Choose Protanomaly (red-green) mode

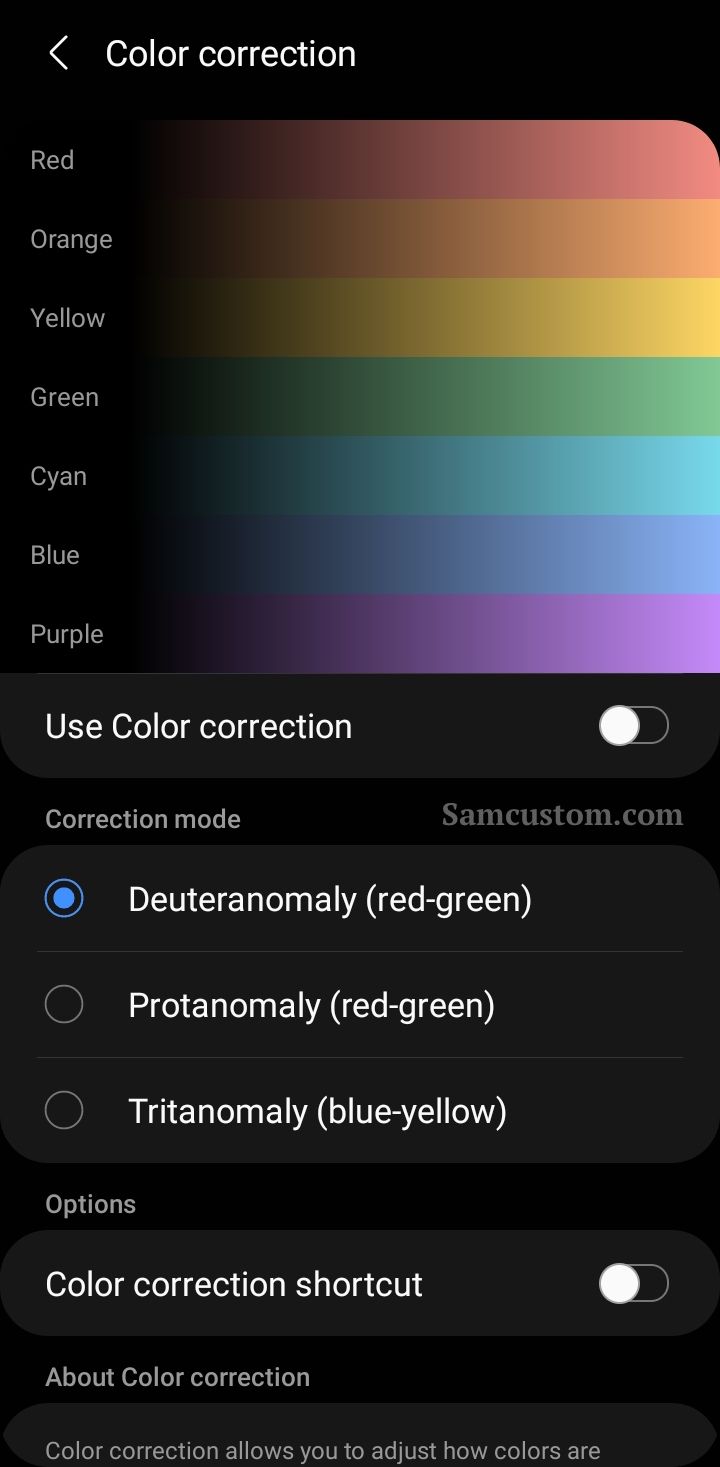point(360,1005)
